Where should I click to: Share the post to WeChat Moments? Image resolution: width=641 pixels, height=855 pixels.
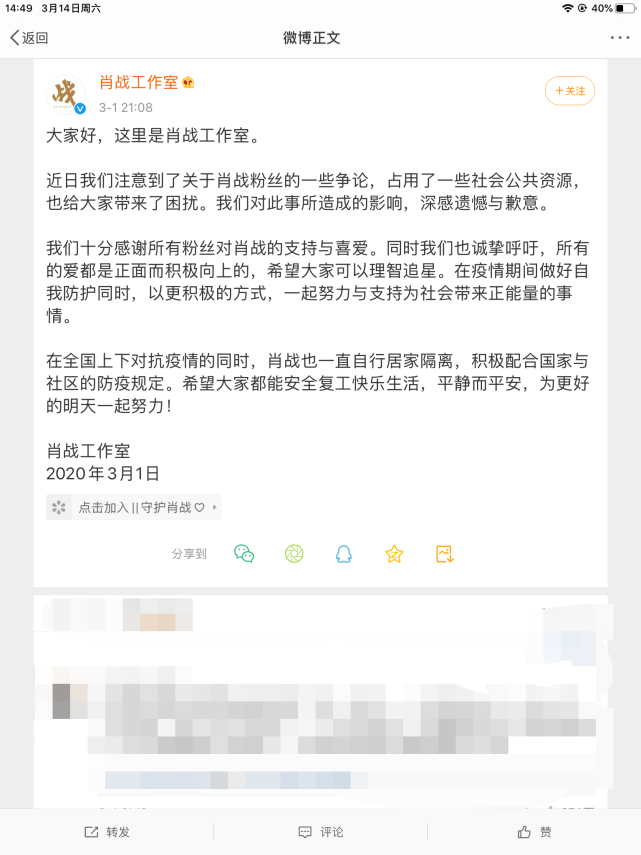294,554
